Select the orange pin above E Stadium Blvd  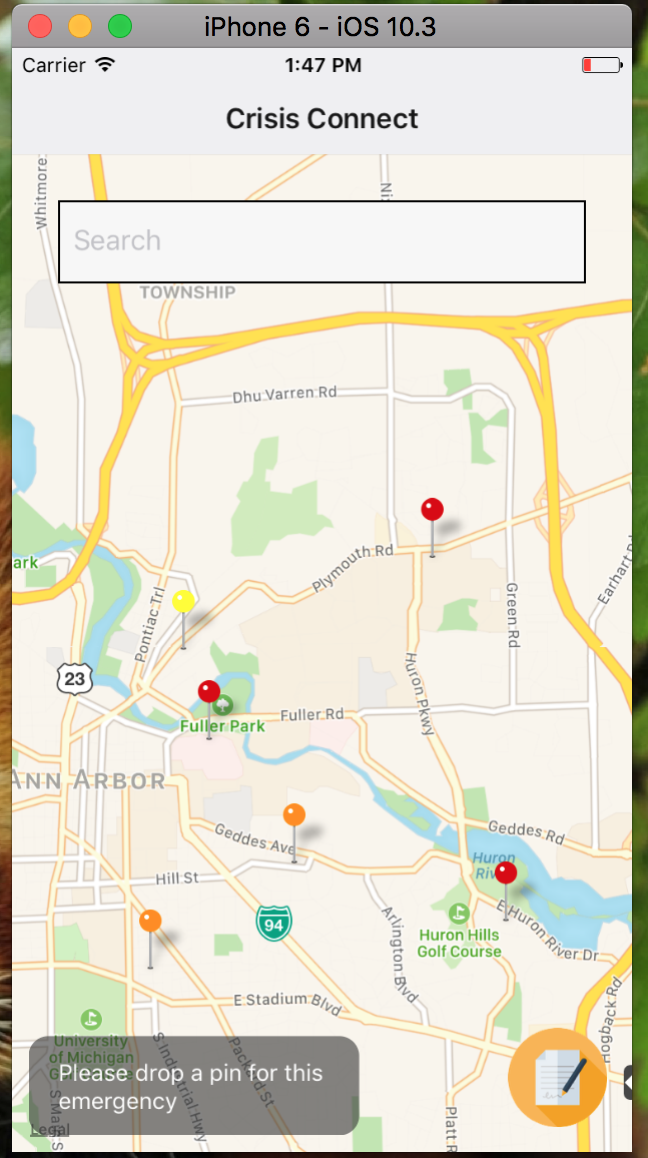pyautogui.click(x=151, y=922)
